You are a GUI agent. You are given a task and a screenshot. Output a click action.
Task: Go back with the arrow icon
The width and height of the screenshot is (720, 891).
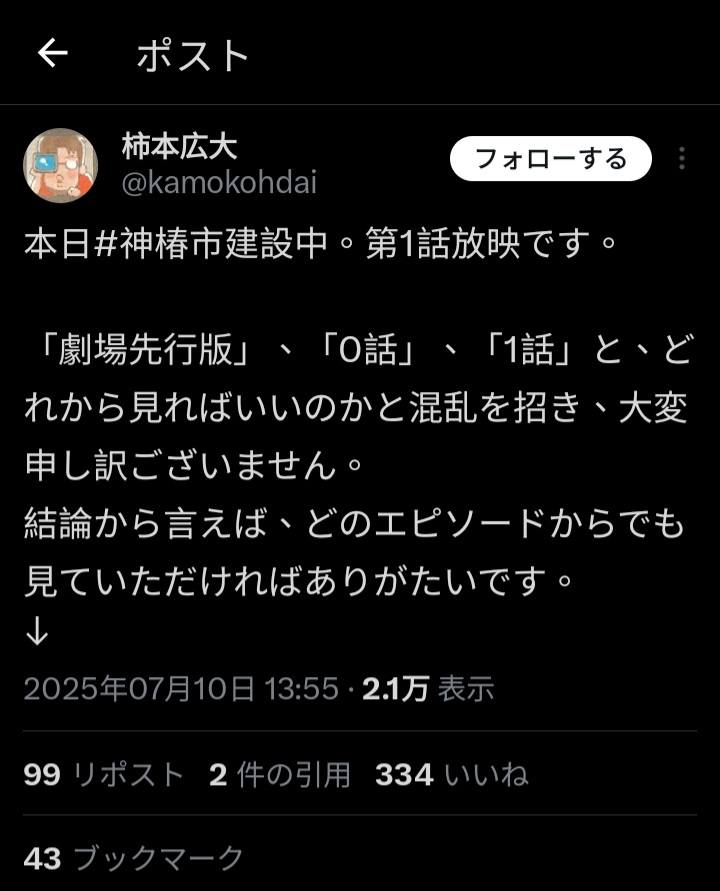coord(53,54)
